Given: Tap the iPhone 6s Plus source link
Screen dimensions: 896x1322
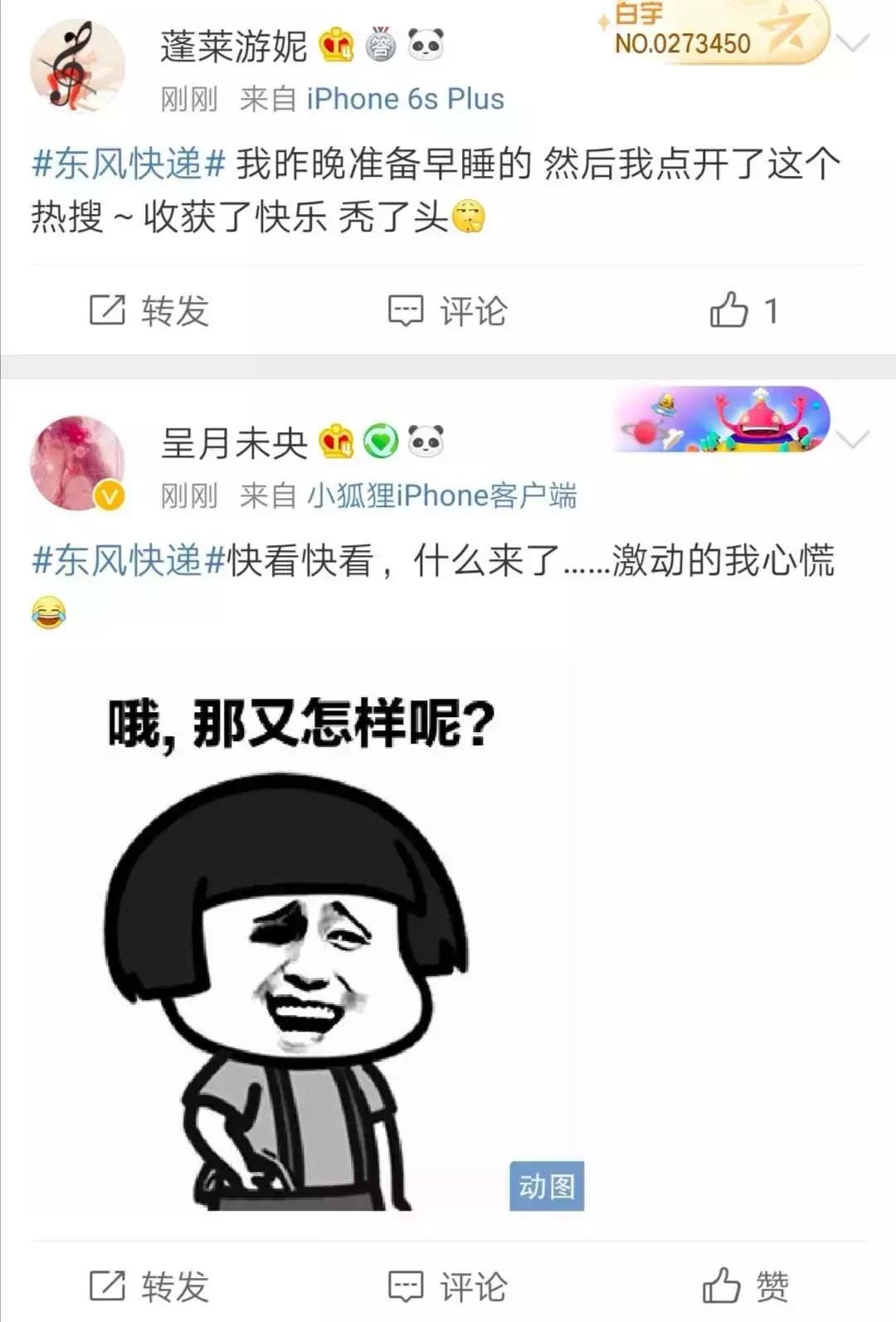Looking at the screenshot, I should [x=405, y=100].
